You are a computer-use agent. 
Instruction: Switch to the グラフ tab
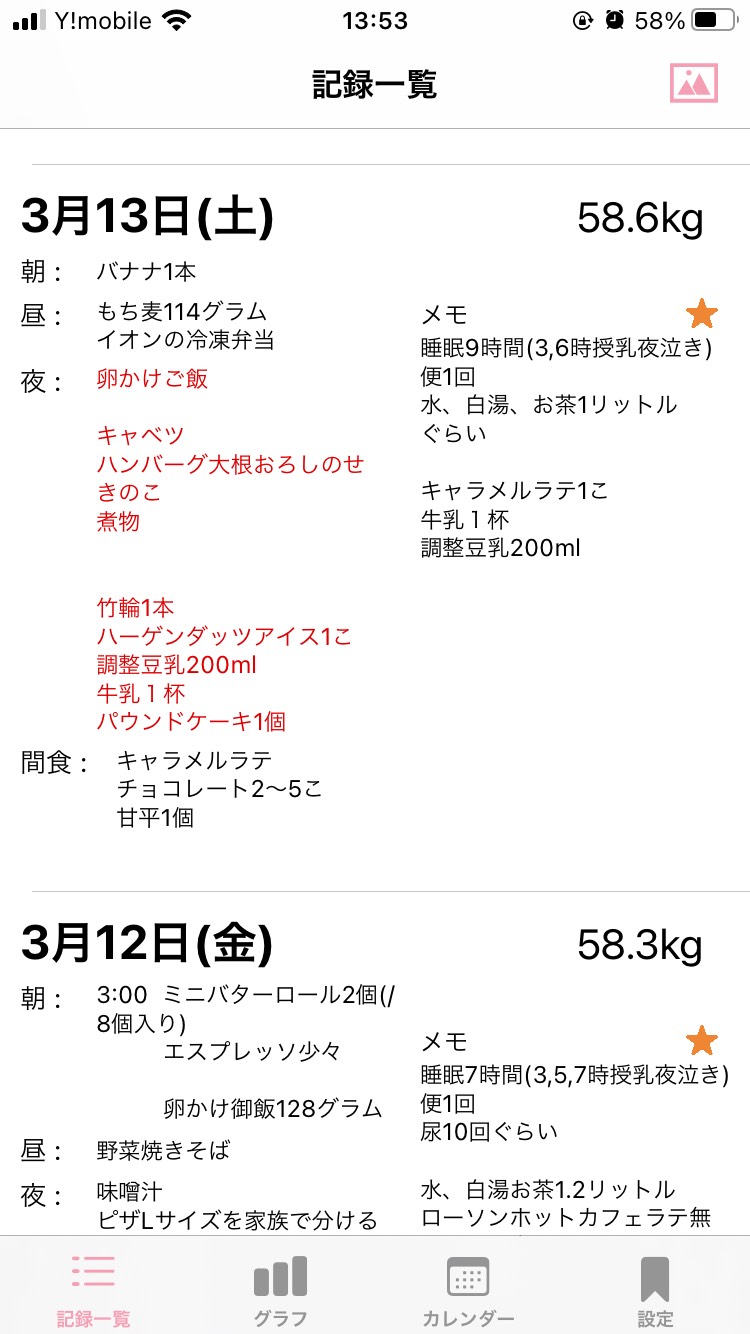[280, 1289]
